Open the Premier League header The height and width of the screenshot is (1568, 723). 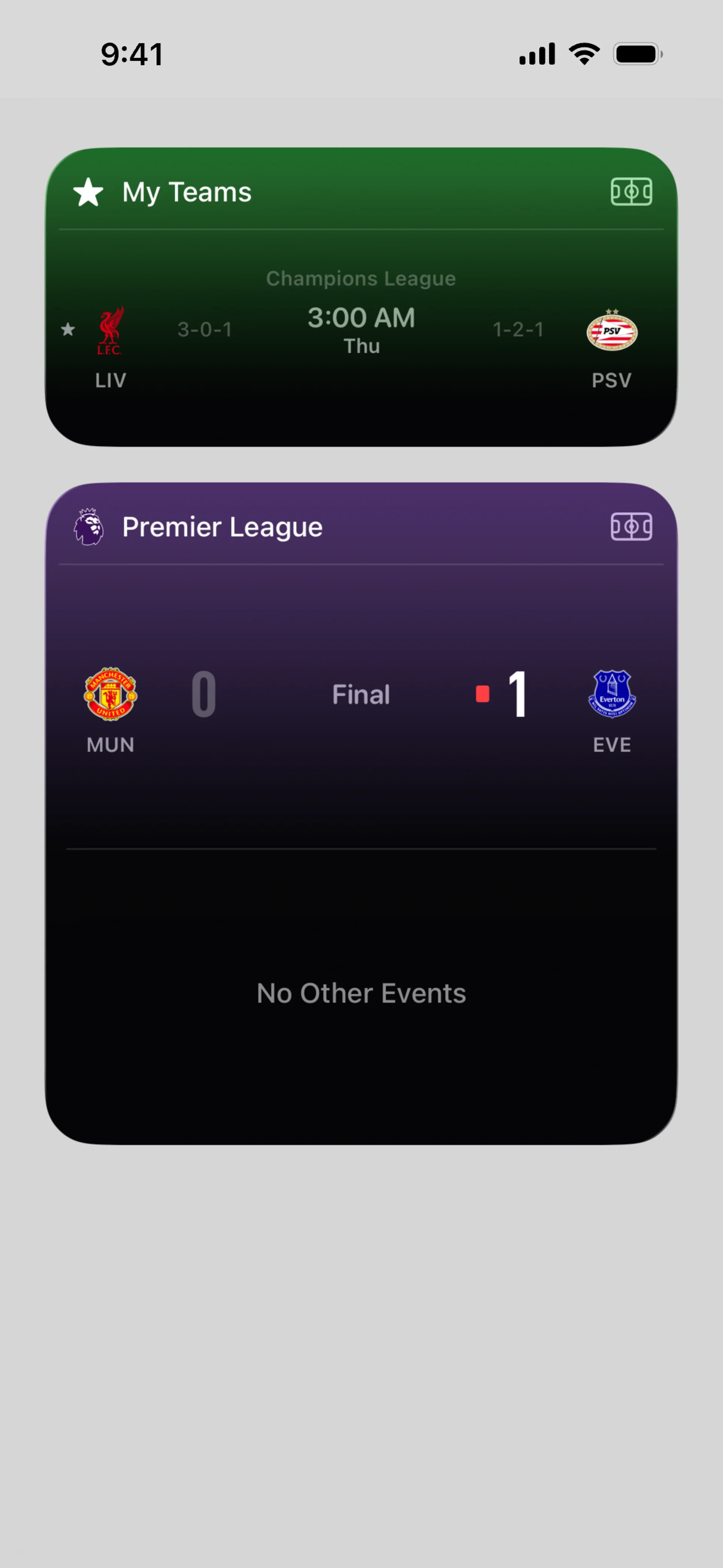coord(221,527)
